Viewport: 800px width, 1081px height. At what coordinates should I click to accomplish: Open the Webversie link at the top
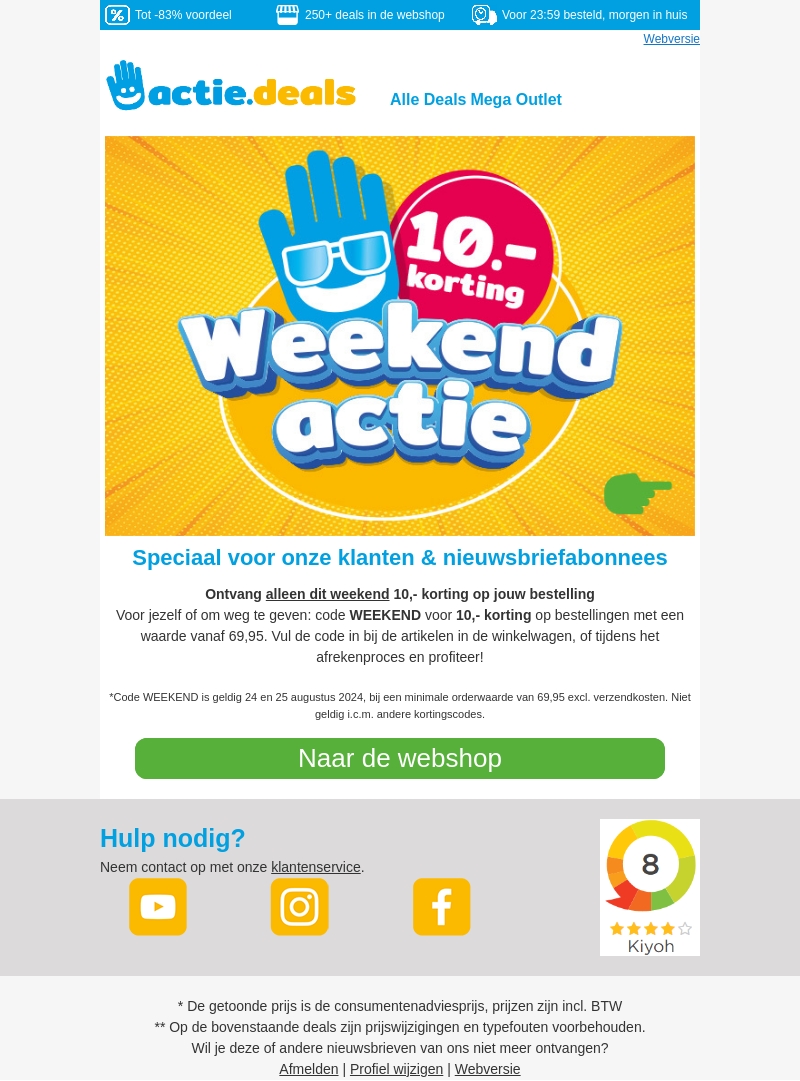pyautogui.click(x=671, y=39)
